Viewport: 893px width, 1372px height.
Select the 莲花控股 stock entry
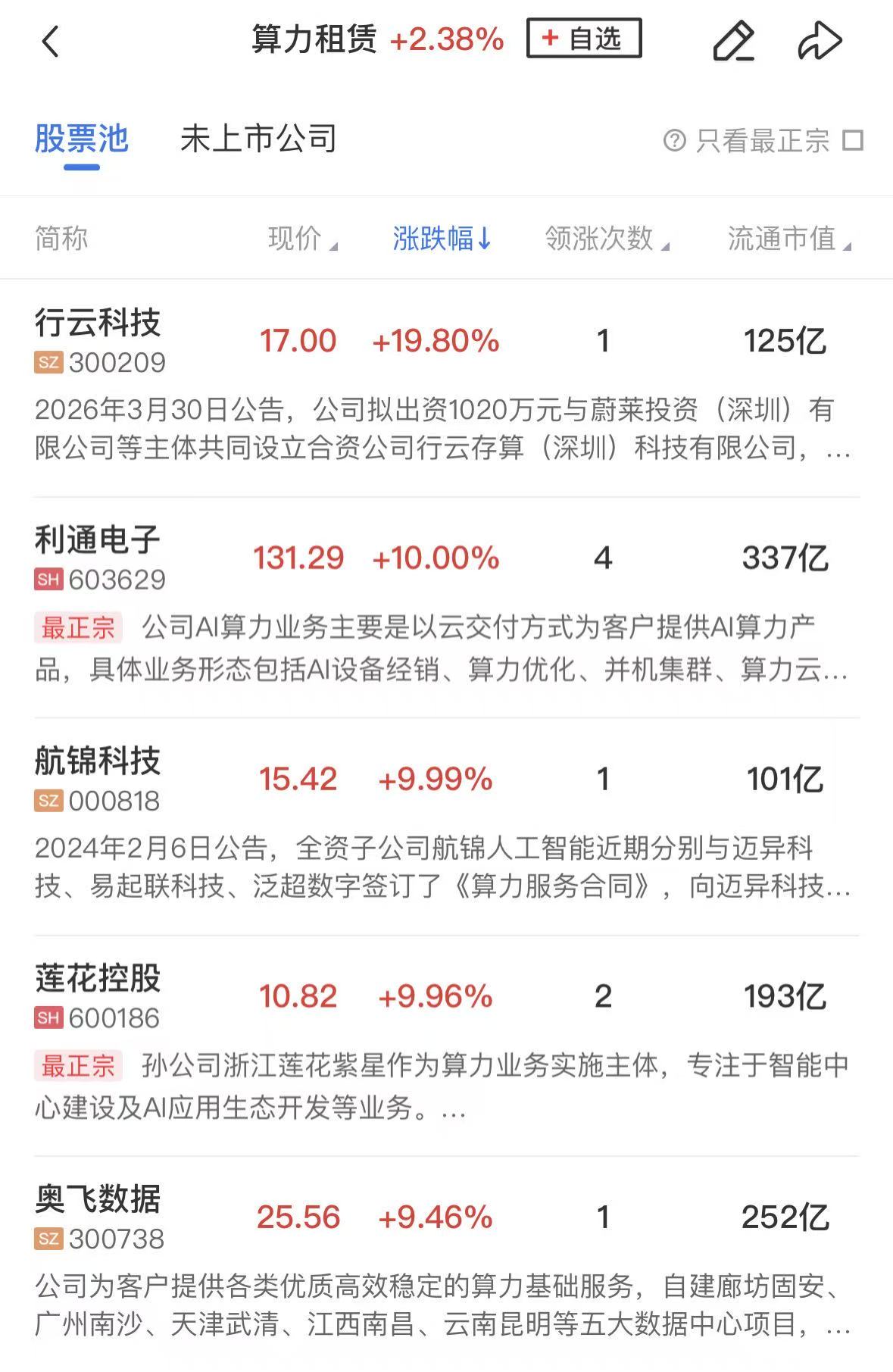click(98, 996)
